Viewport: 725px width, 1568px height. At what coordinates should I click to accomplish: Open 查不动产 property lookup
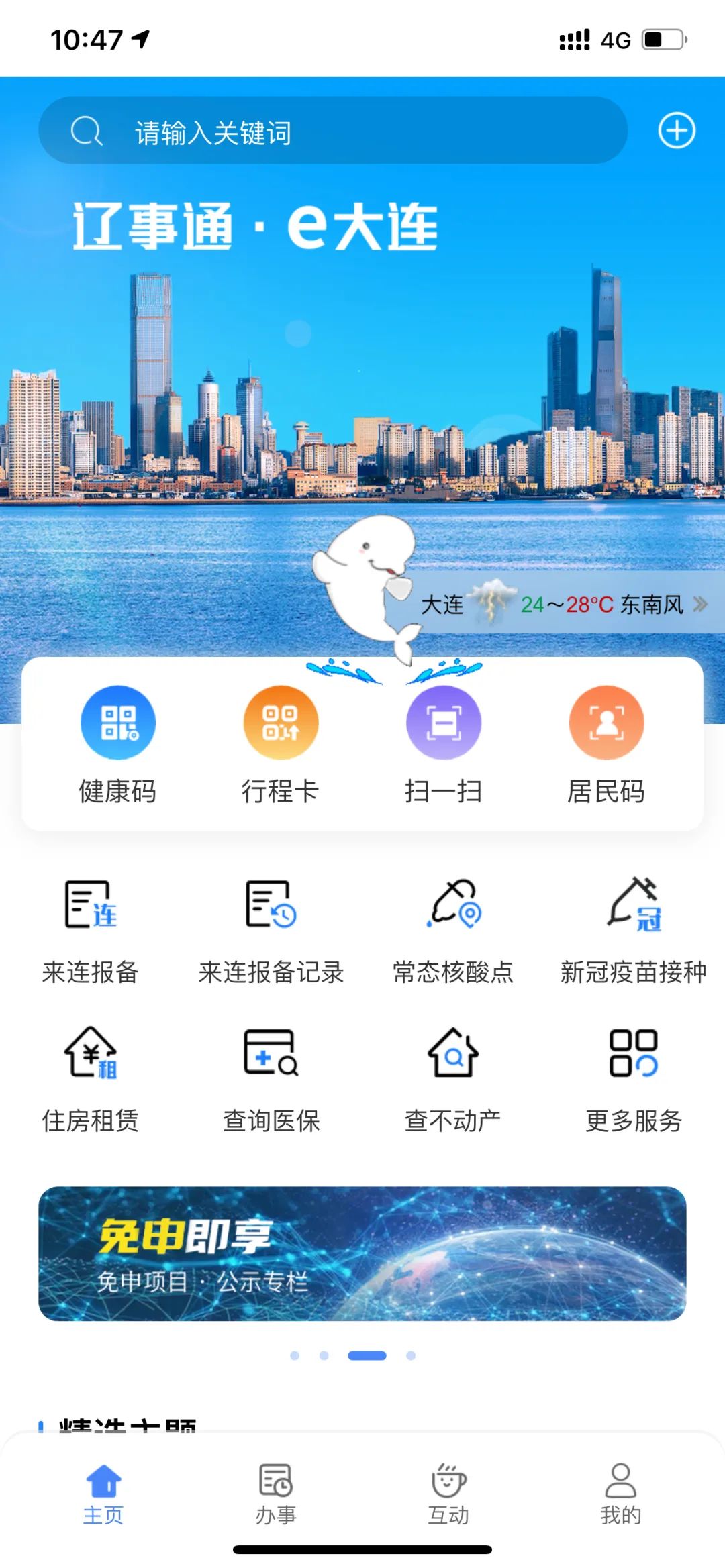click(453, 1078)
